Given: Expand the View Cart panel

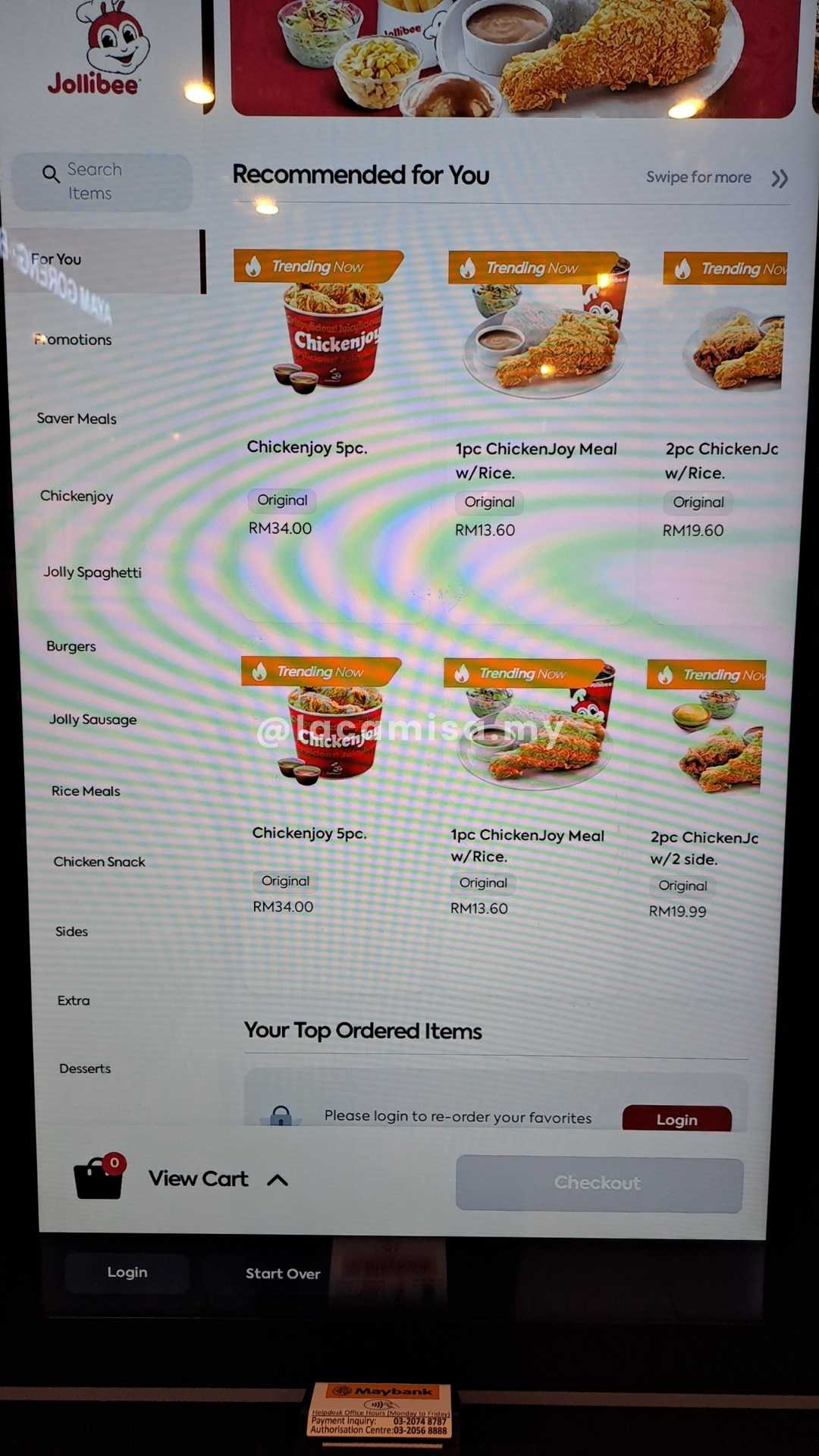Looking at the screenshot, I should (x=199, y=1179).
